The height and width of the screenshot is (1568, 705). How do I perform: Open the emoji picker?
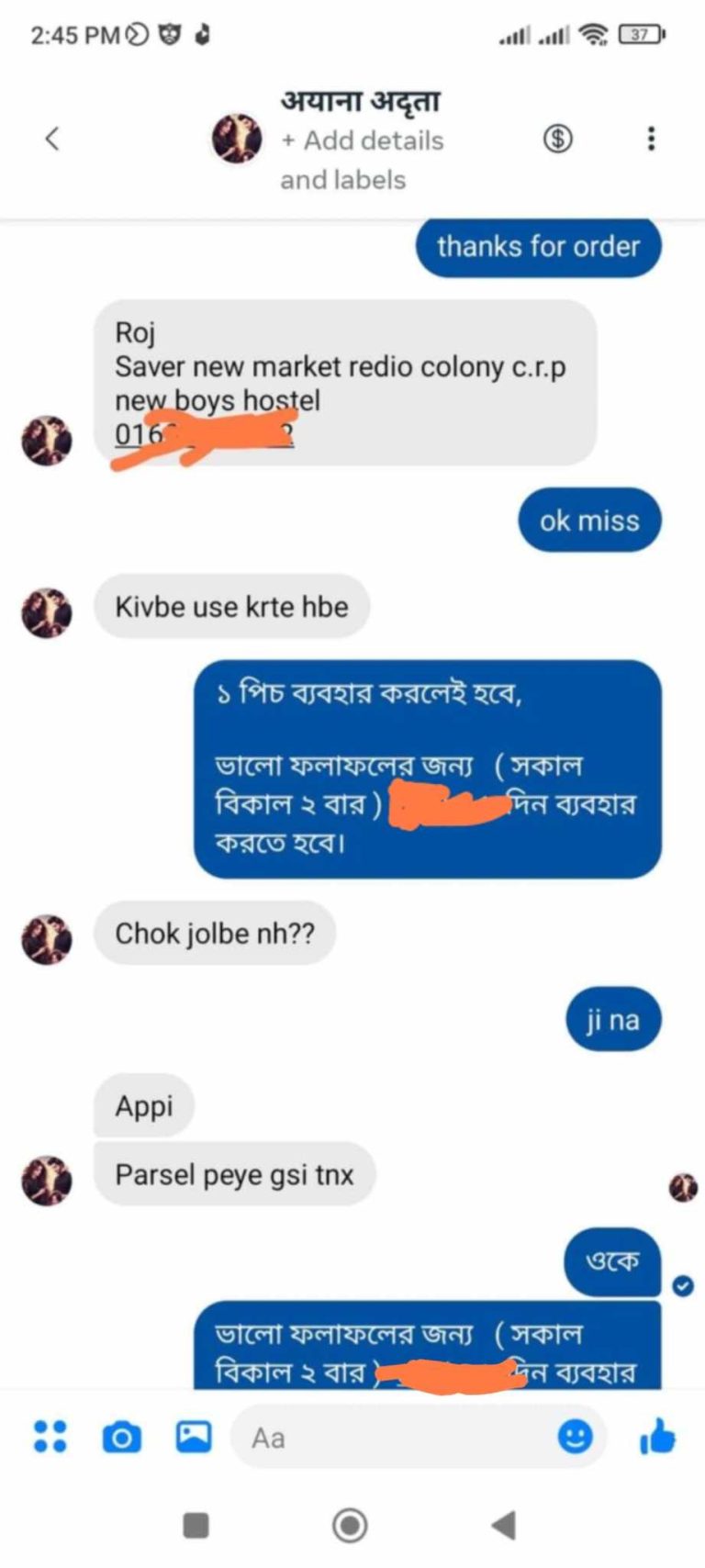576,1437
